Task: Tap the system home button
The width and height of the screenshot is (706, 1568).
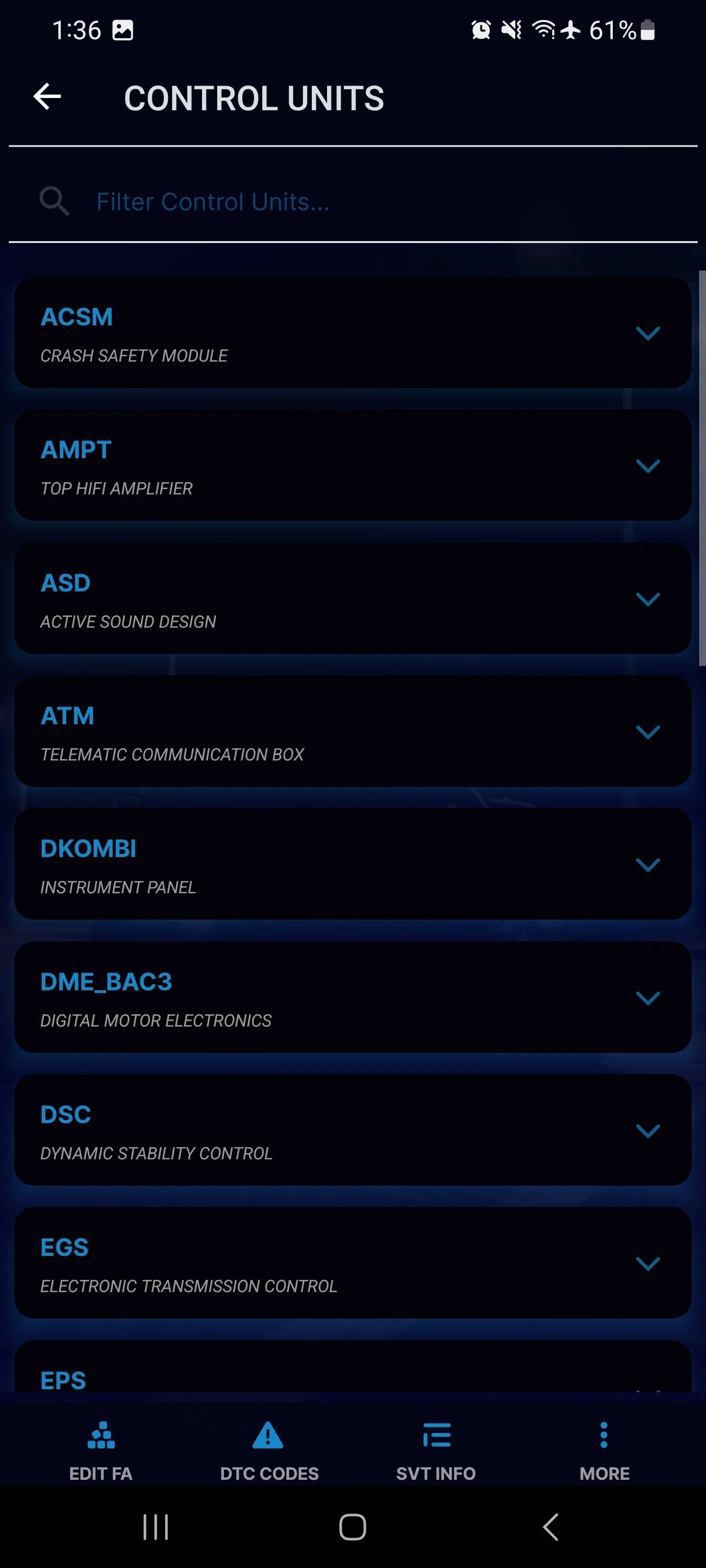Action: (352, 1527)
